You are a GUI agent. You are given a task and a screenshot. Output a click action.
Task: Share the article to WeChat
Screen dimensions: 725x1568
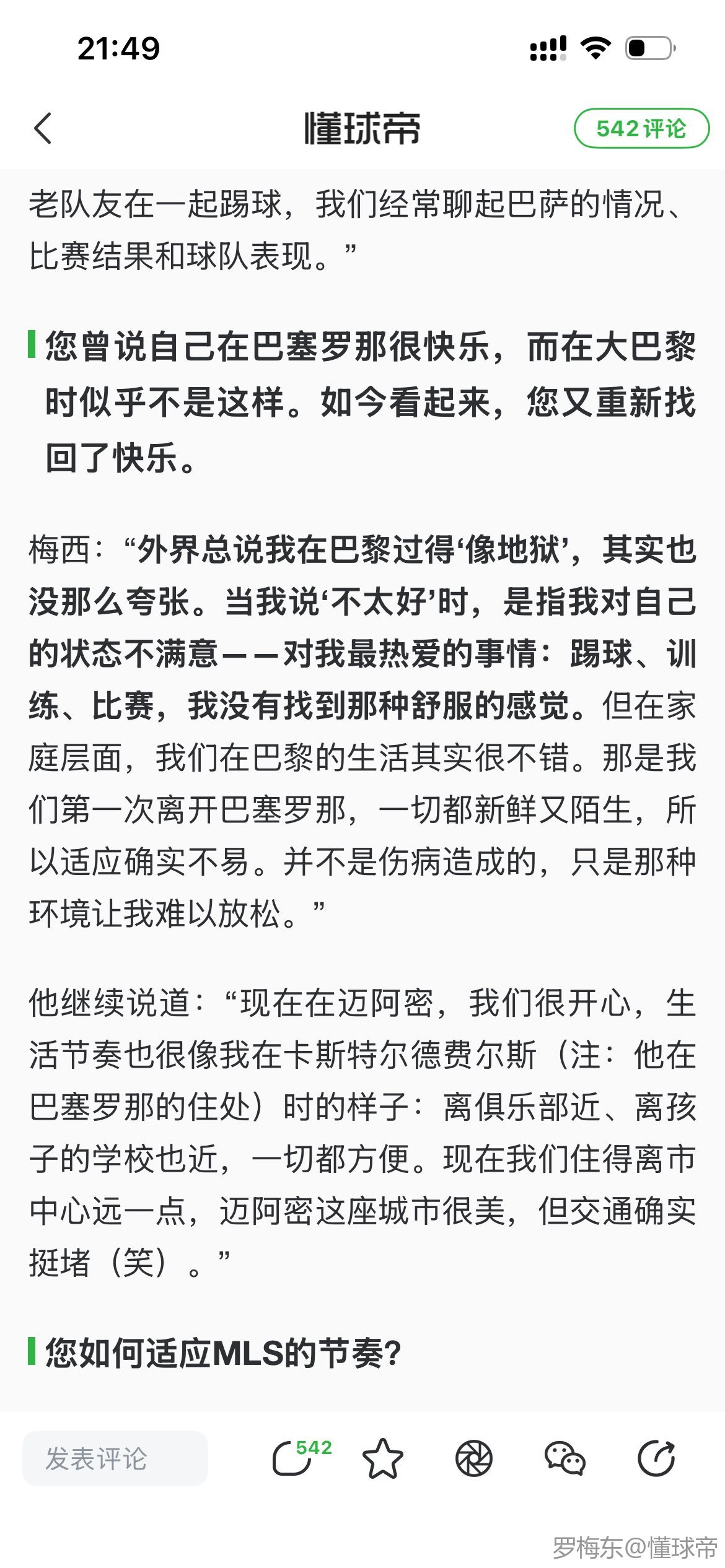pyautogui.click(x=565, y=1458)
